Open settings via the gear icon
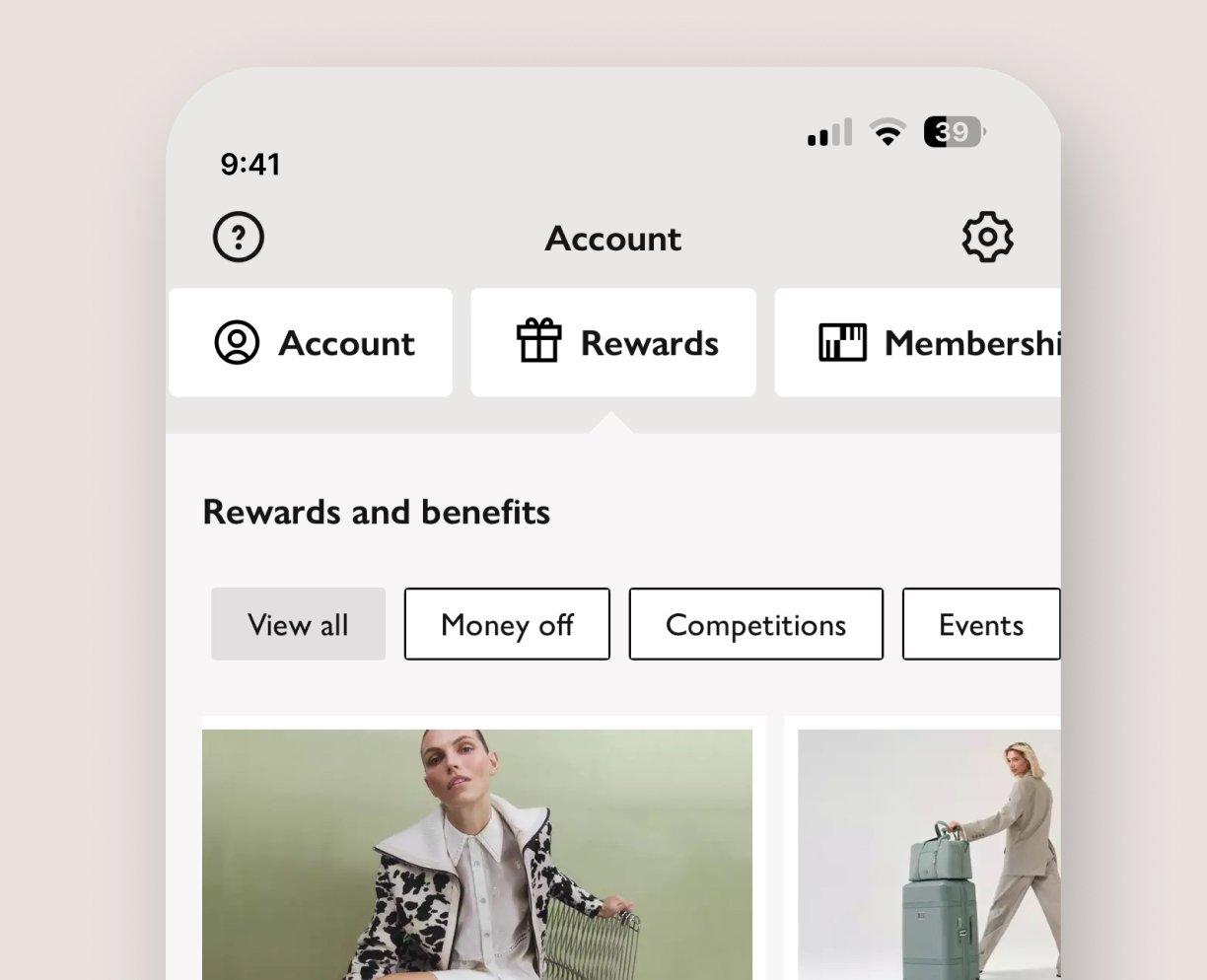 pyautogui.click(x=987, y=237)
